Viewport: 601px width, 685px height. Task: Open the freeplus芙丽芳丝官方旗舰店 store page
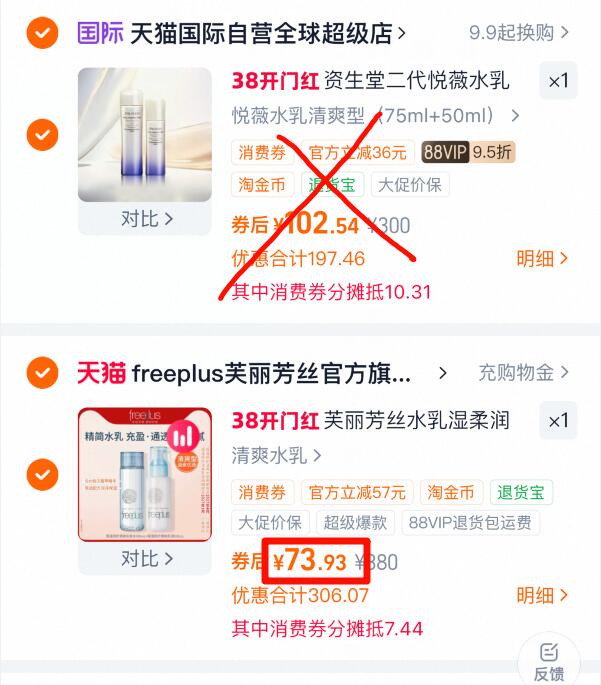[x=270, y=374]
